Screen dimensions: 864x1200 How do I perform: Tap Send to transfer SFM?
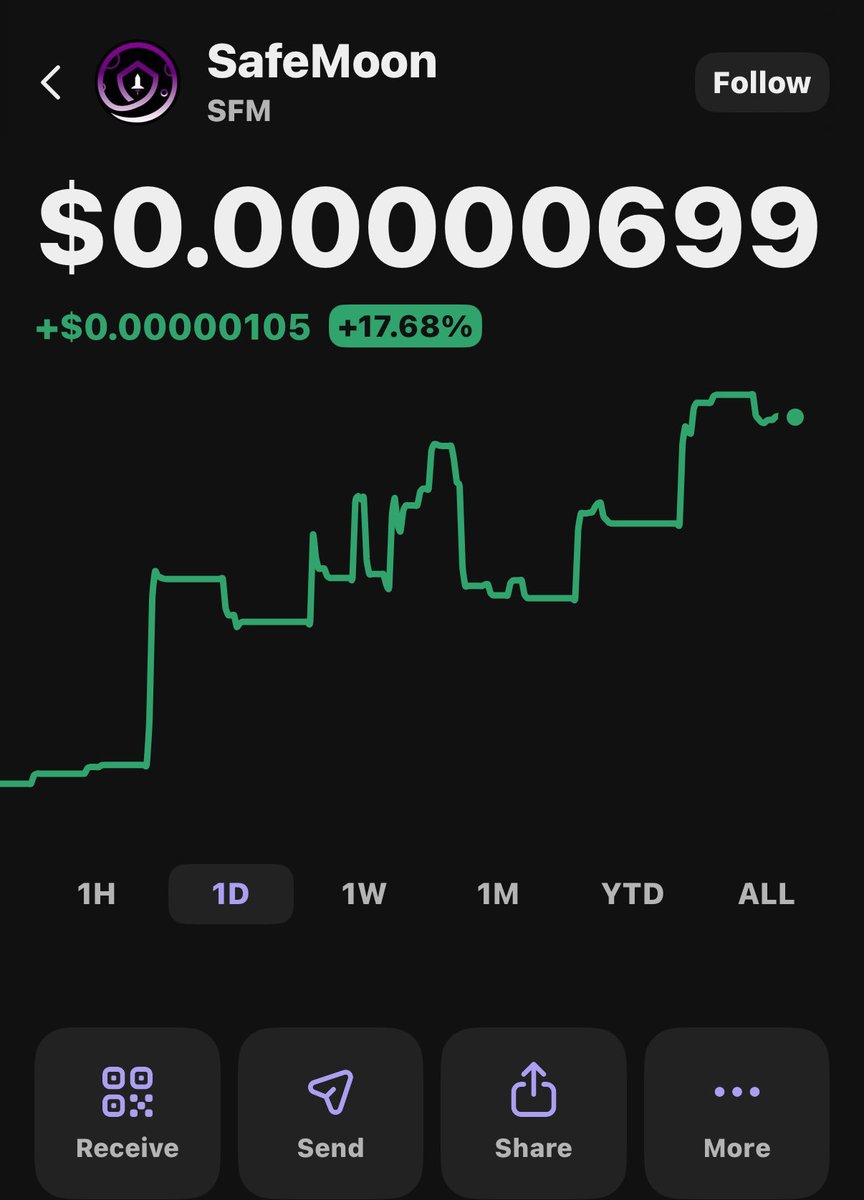coord(330,1112)
